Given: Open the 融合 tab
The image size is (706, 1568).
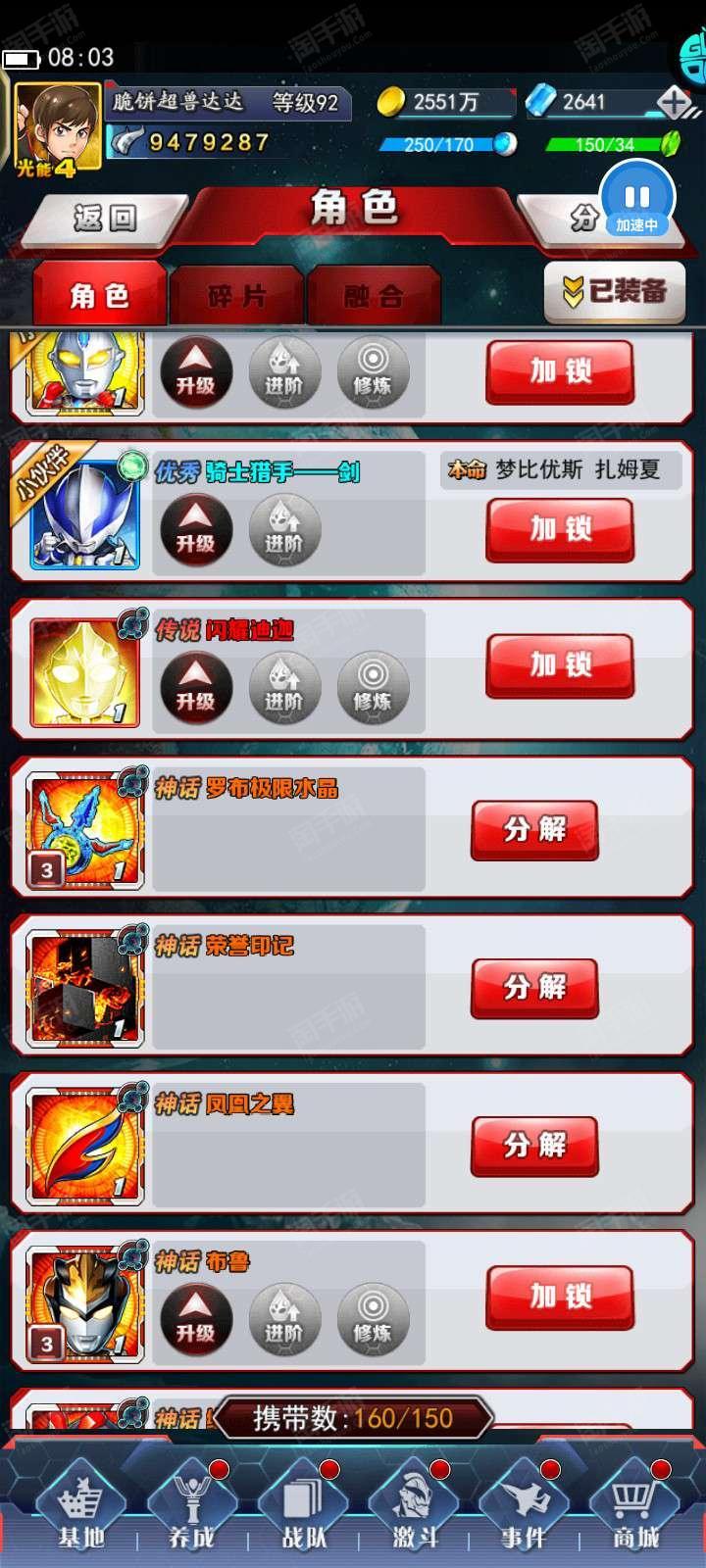Looking at the screenshot, I should tap(373, 295).
